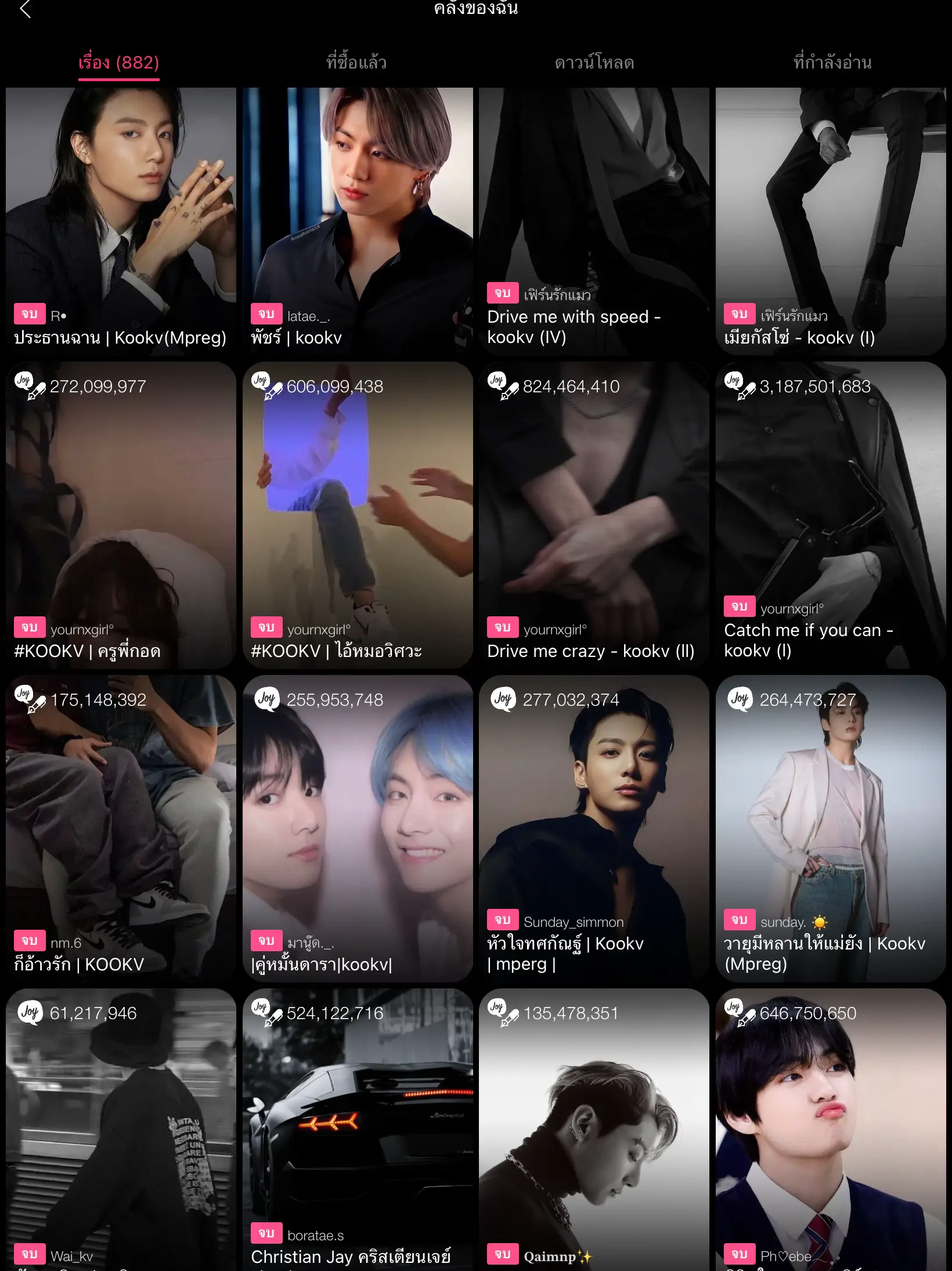Open story #KOOKV | ไอ้หมอวิศวะ

358,515
